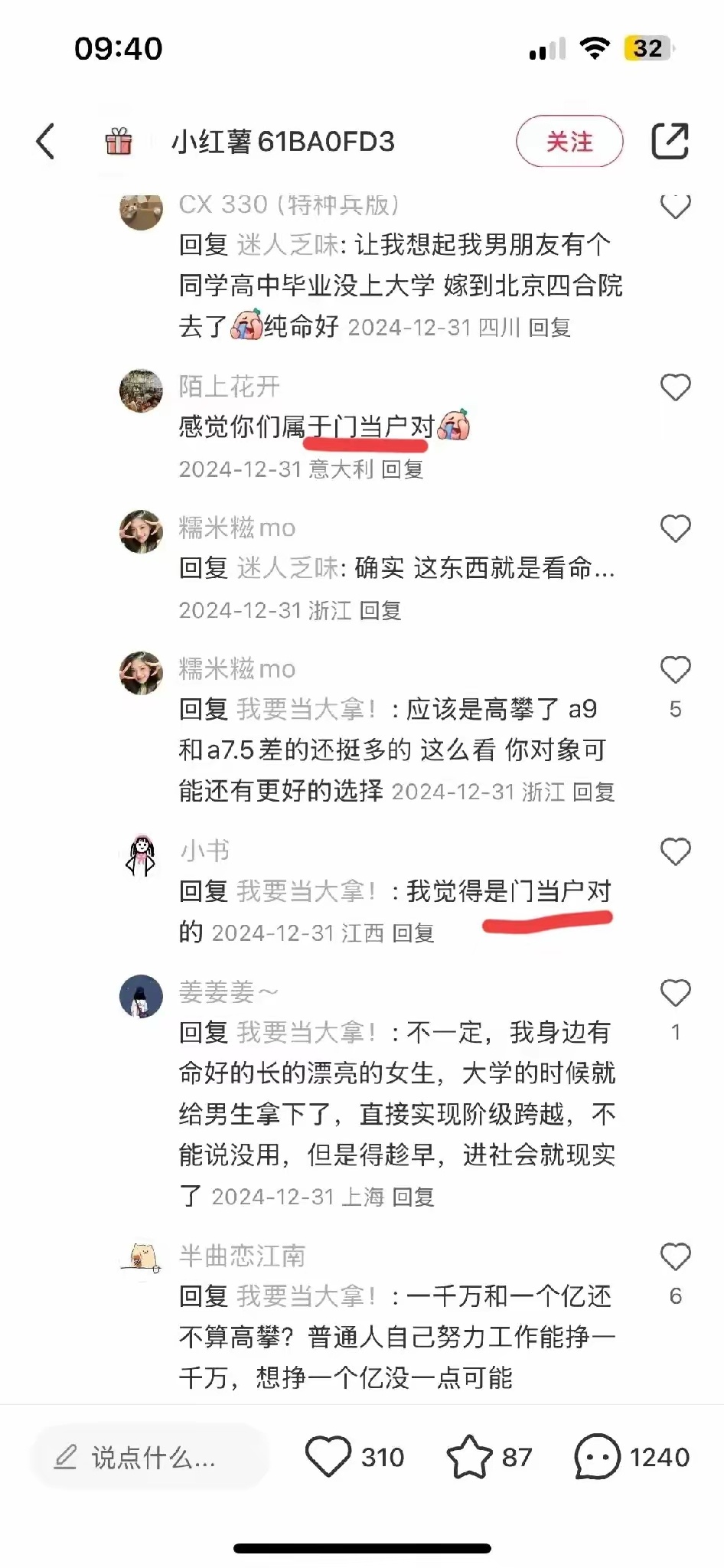Tap the 说点什么 comment input field
Viewport: 724px width, 1568px height.
pos(149,1457)
